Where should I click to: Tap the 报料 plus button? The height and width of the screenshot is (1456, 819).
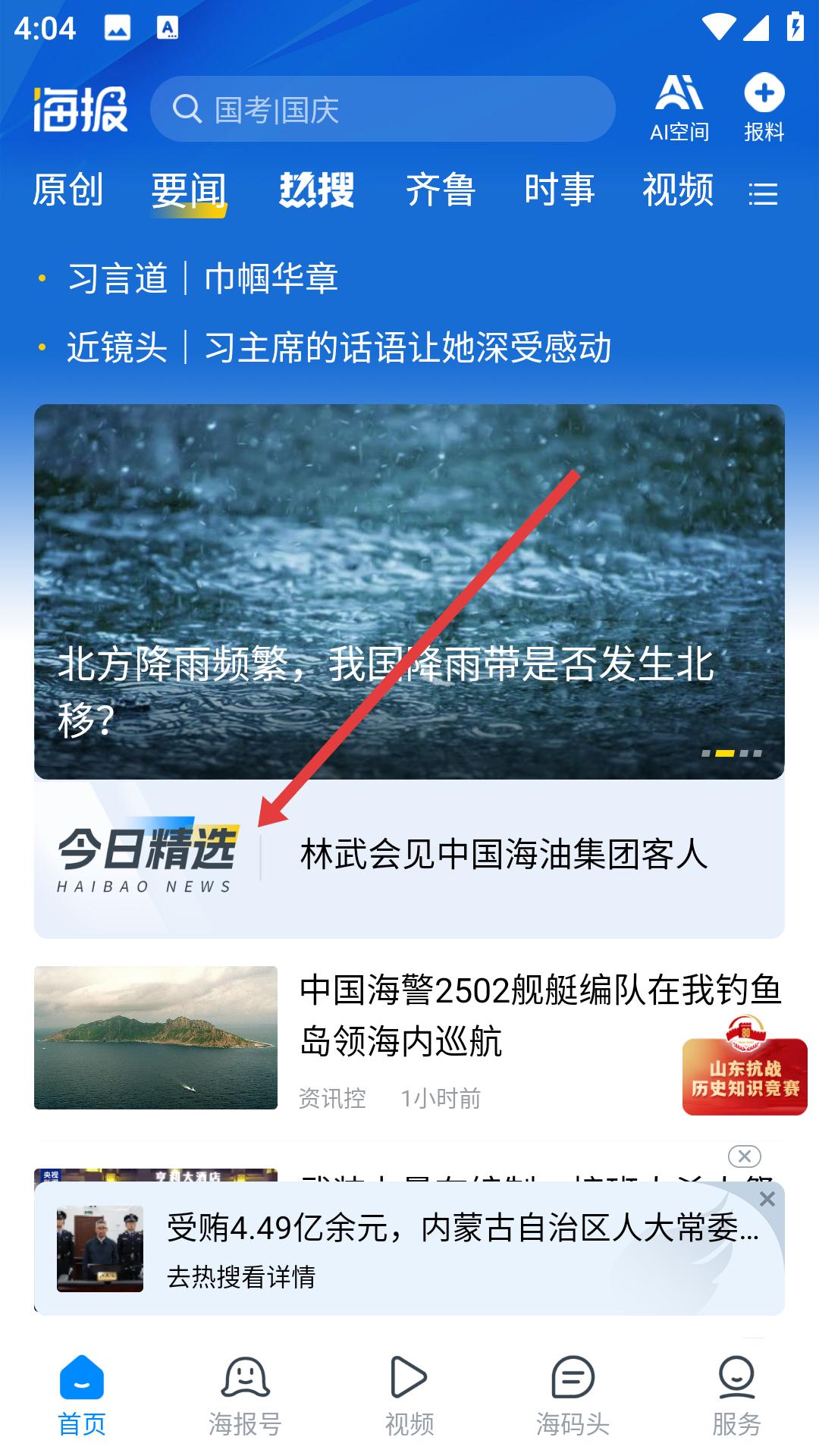pyautogui.click(x=764, y=108)
